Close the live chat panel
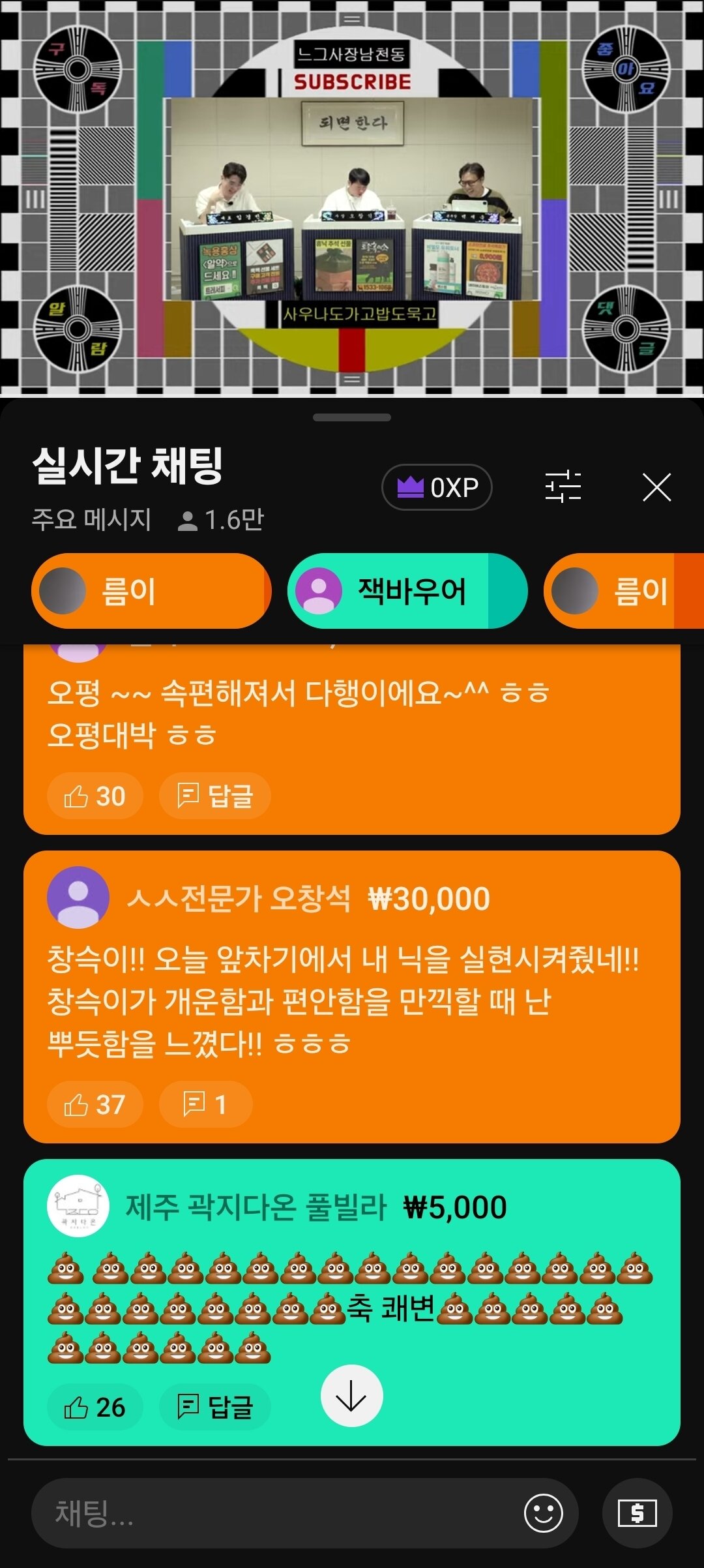Image resolution: width=704 pixels, height=1568 pixels. 656,487
